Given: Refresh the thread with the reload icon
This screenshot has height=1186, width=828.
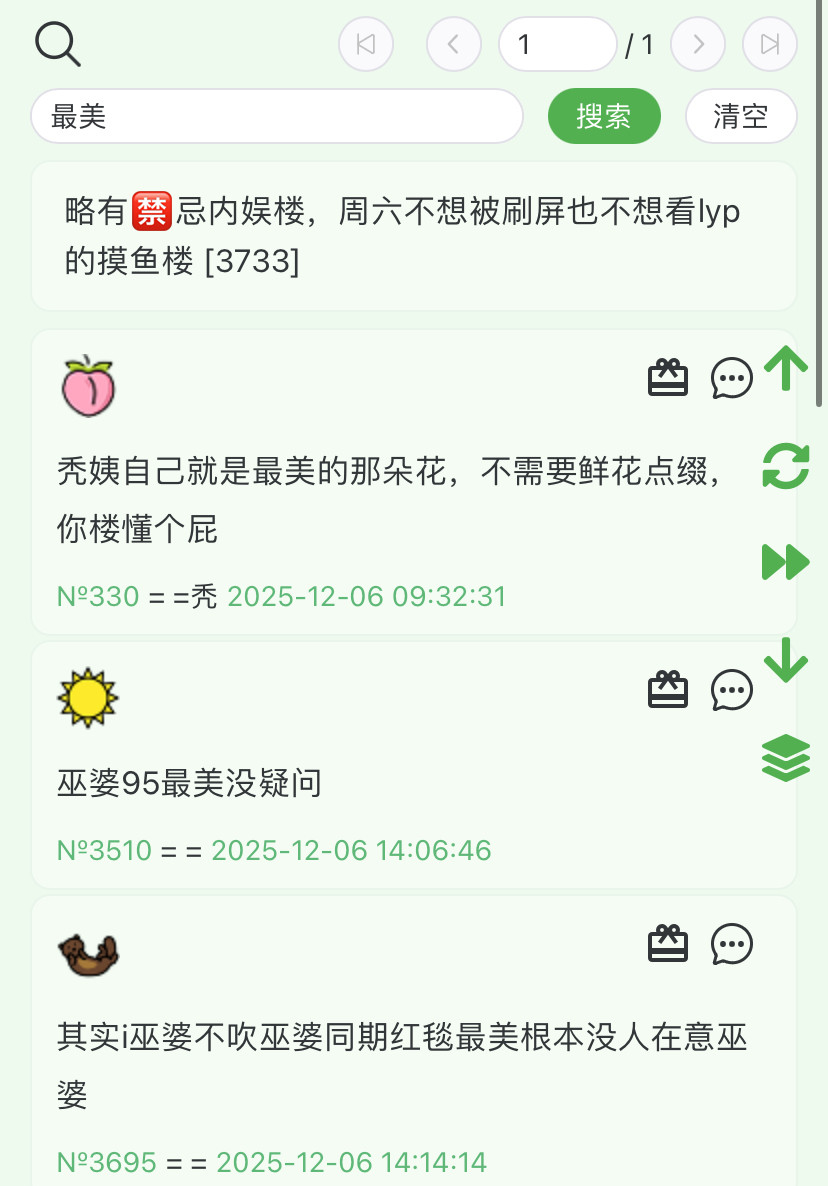Looking at the screenshot, I should pyautogui.click(x=786, y=466).
